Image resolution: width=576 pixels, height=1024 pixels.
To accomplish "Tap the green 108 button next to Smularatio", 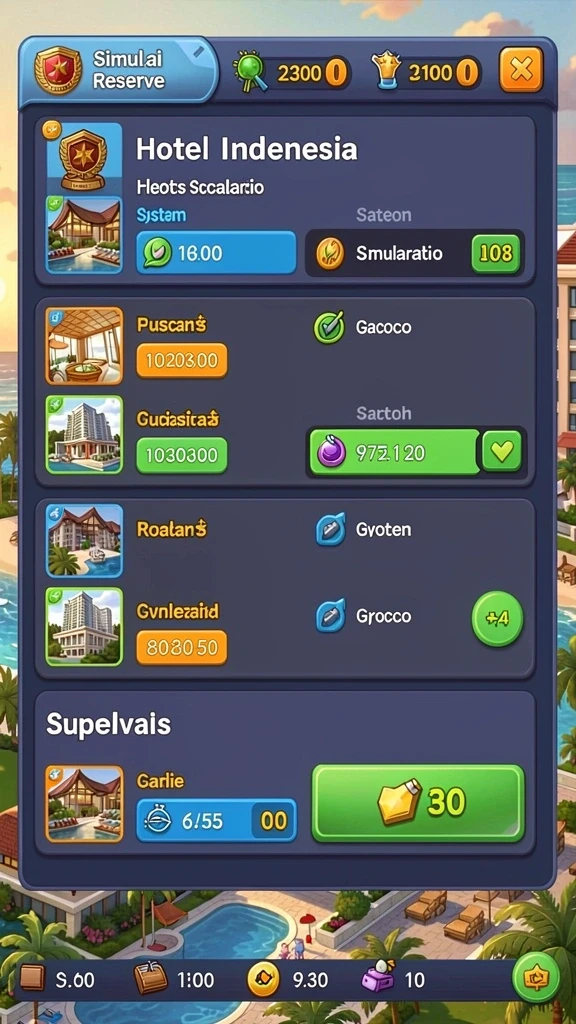I will point(496,253).
